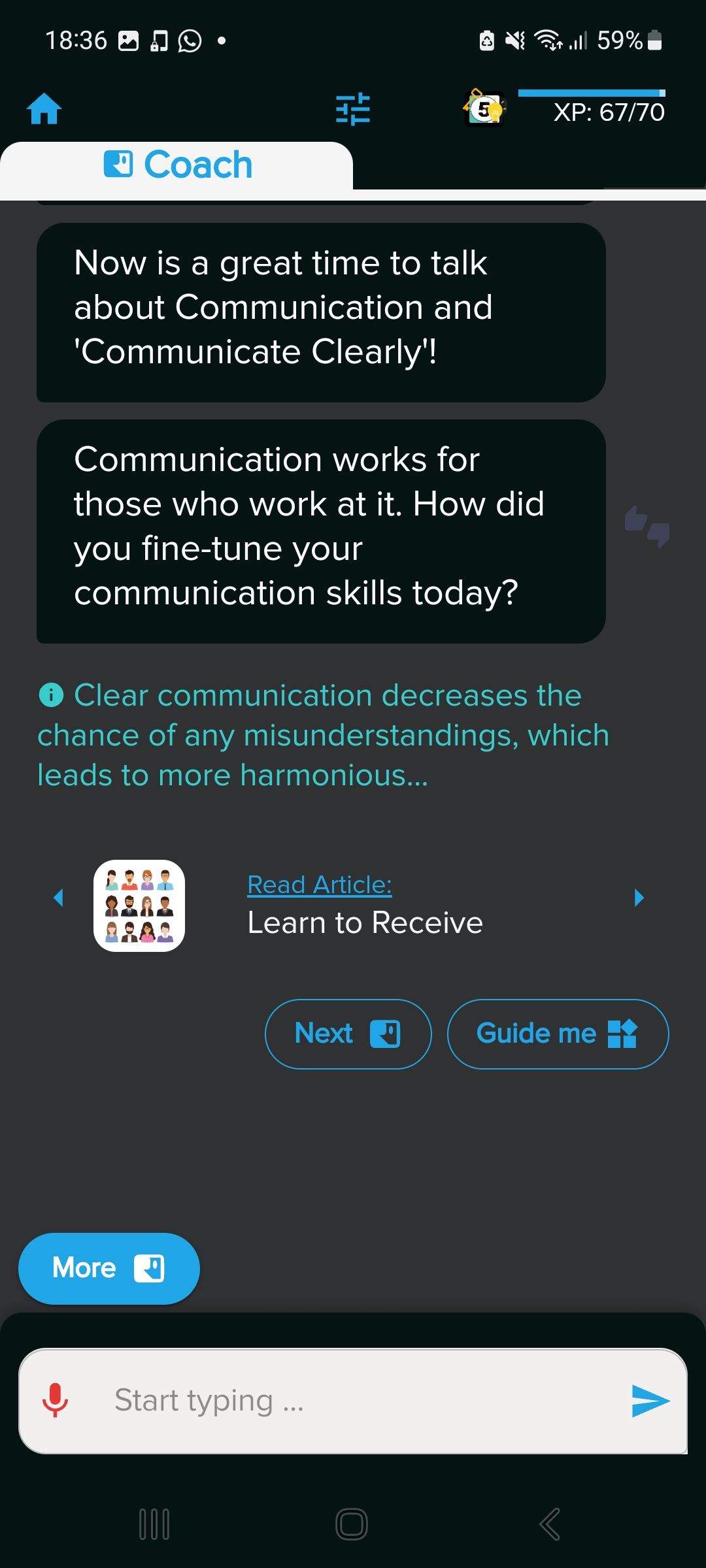Go back using system back button
Screen dimensions: 706x1568
pyautogui.click(x=550, y=1524)
